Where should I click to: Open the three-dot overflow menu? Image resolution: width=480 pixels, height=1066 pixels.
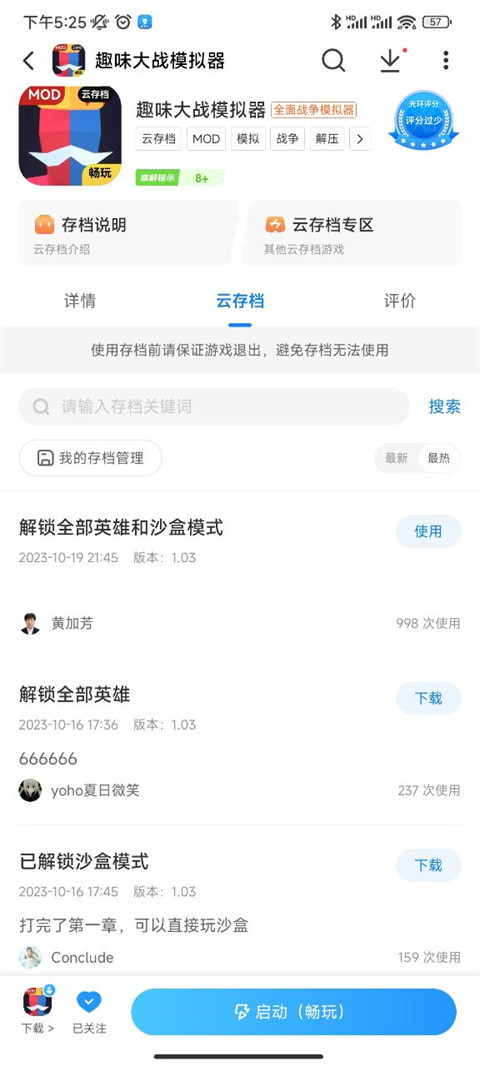click(445, 61)
